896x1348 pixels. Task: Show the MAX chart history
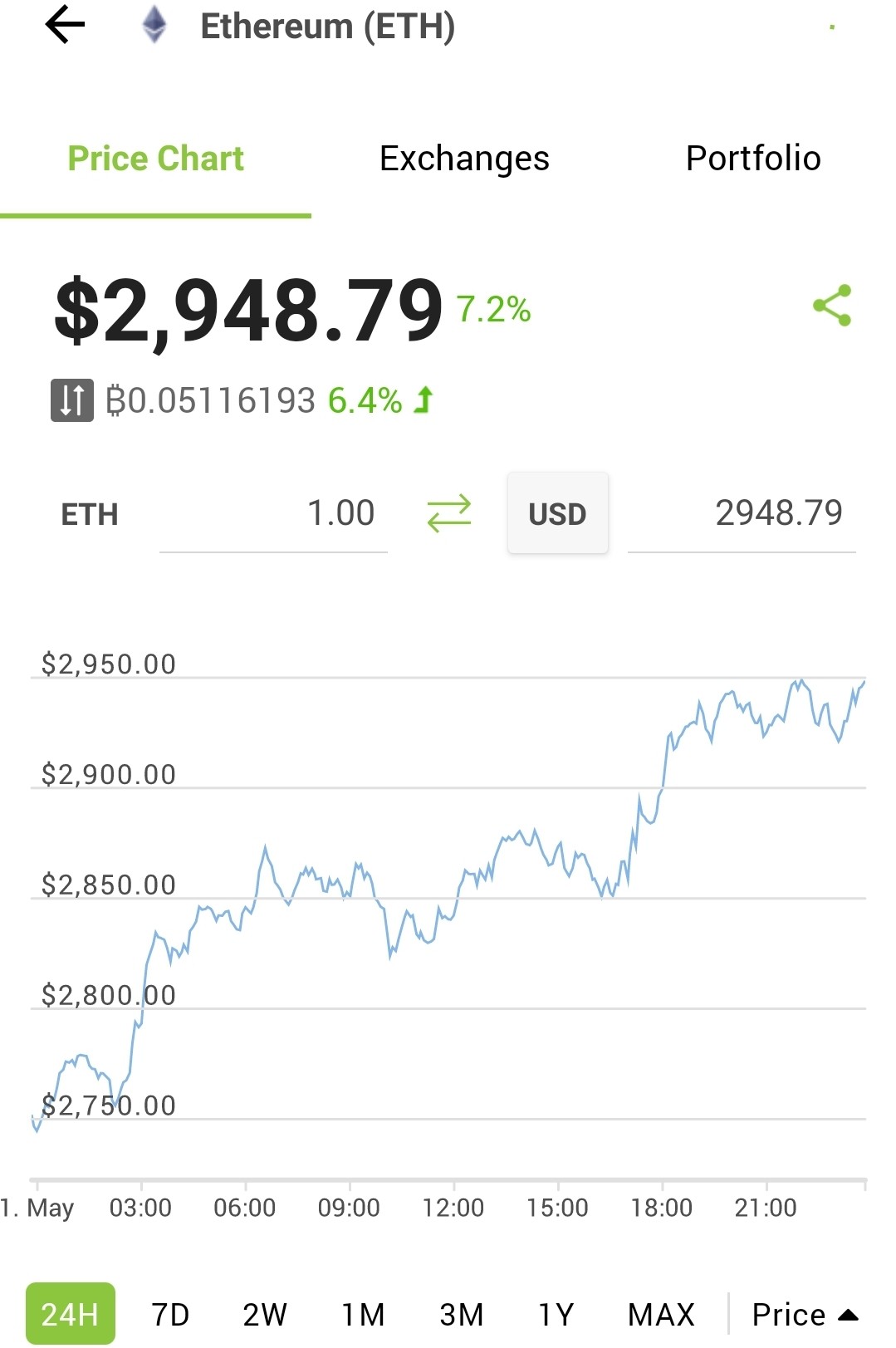pyautogui.click(x=661, y=1315)
